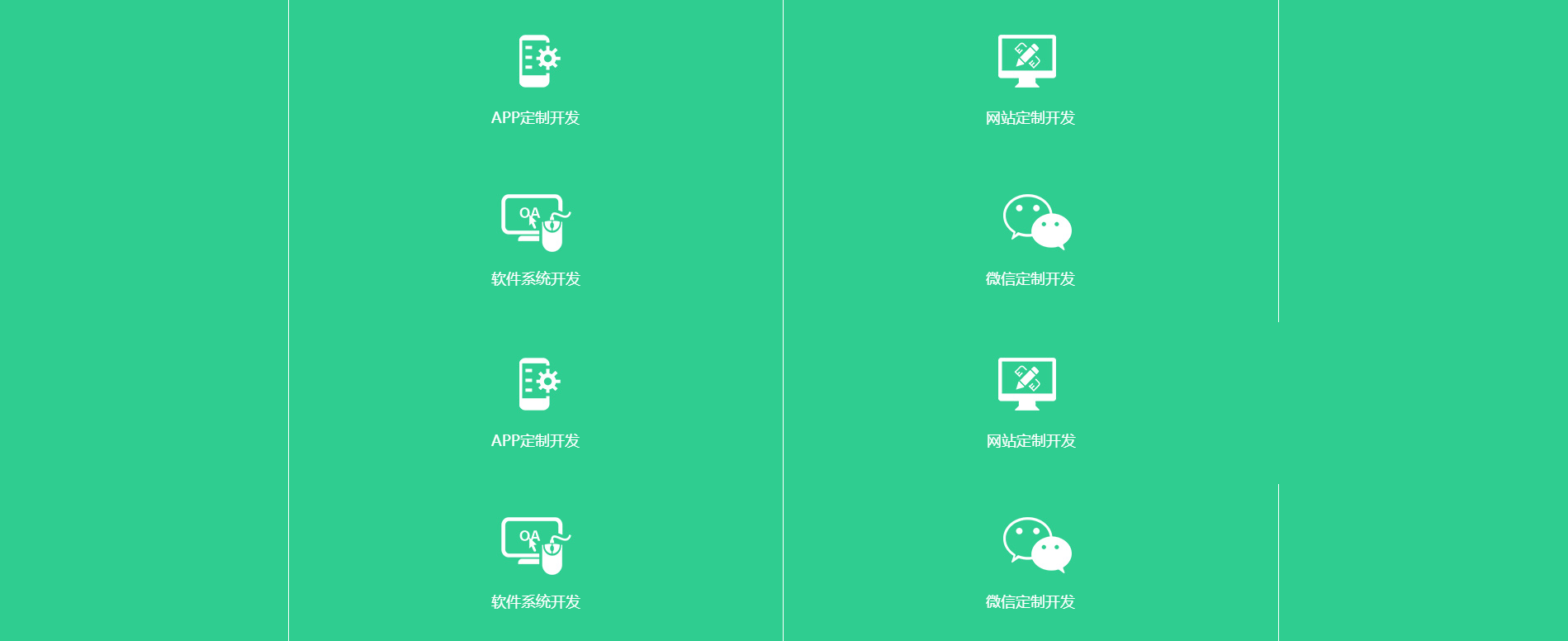Tap the second 微信定制开发 service tile
This screenshot has height=641, width=1568.
point(1030,563)
